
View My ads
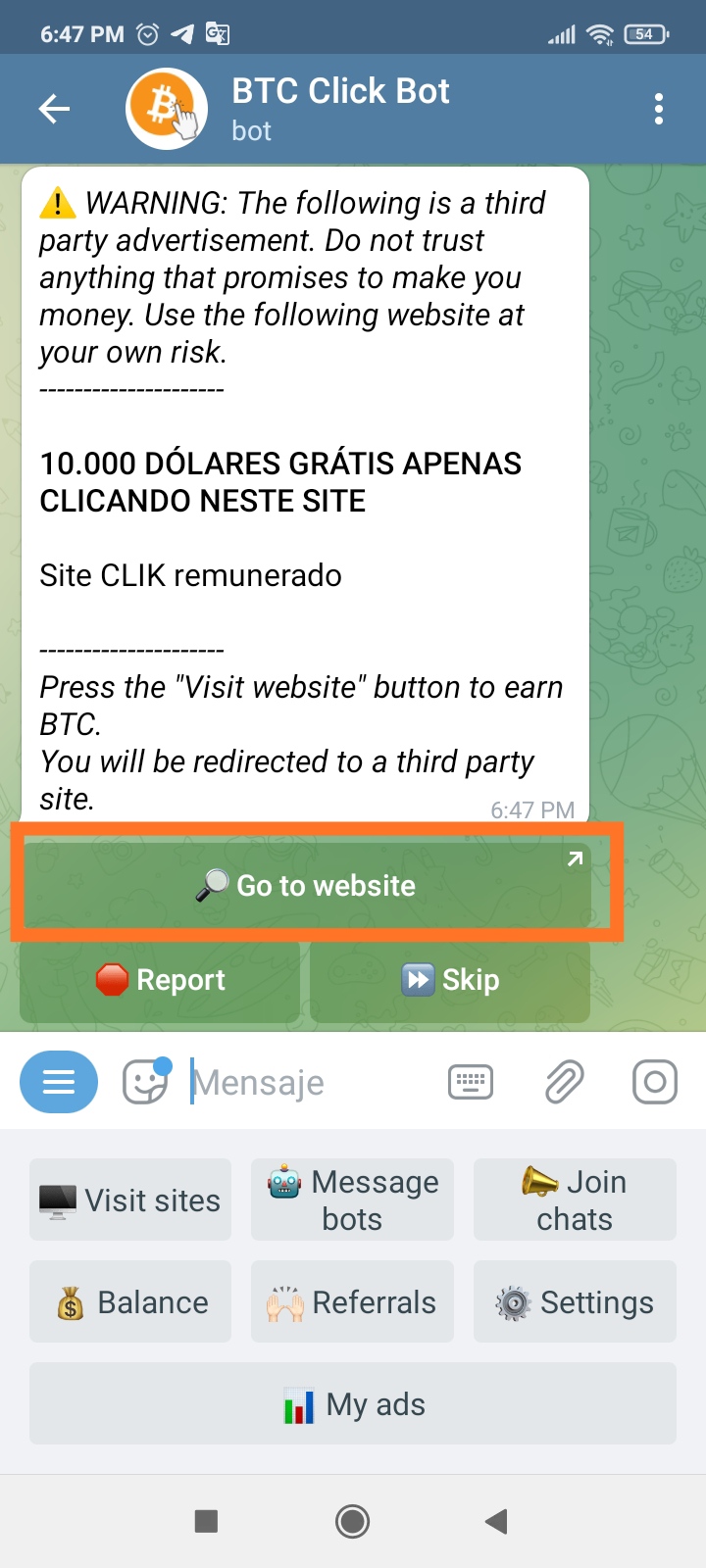click(353, 1403)
